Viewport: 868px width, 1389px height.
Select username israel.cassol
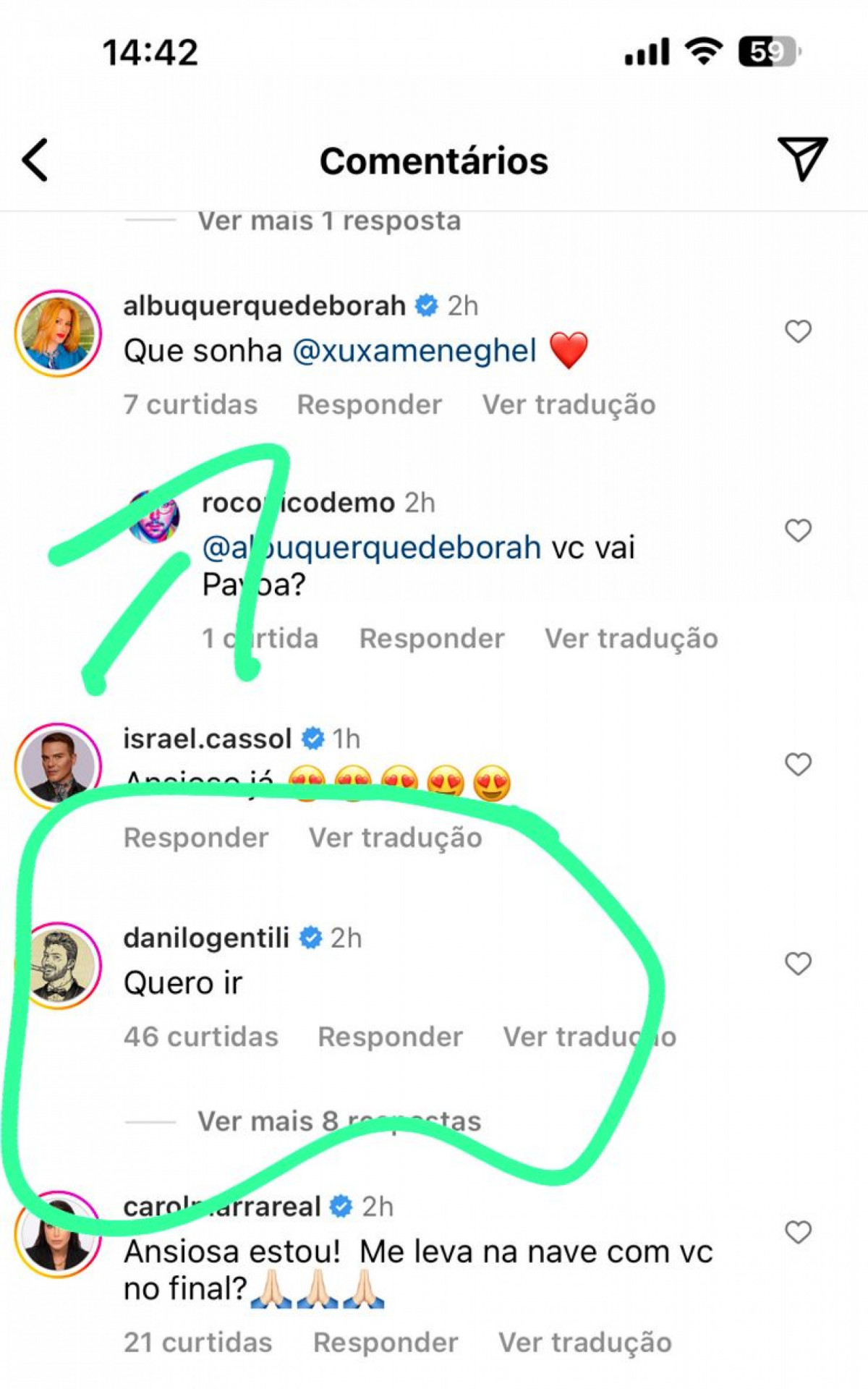coord(210,739)
